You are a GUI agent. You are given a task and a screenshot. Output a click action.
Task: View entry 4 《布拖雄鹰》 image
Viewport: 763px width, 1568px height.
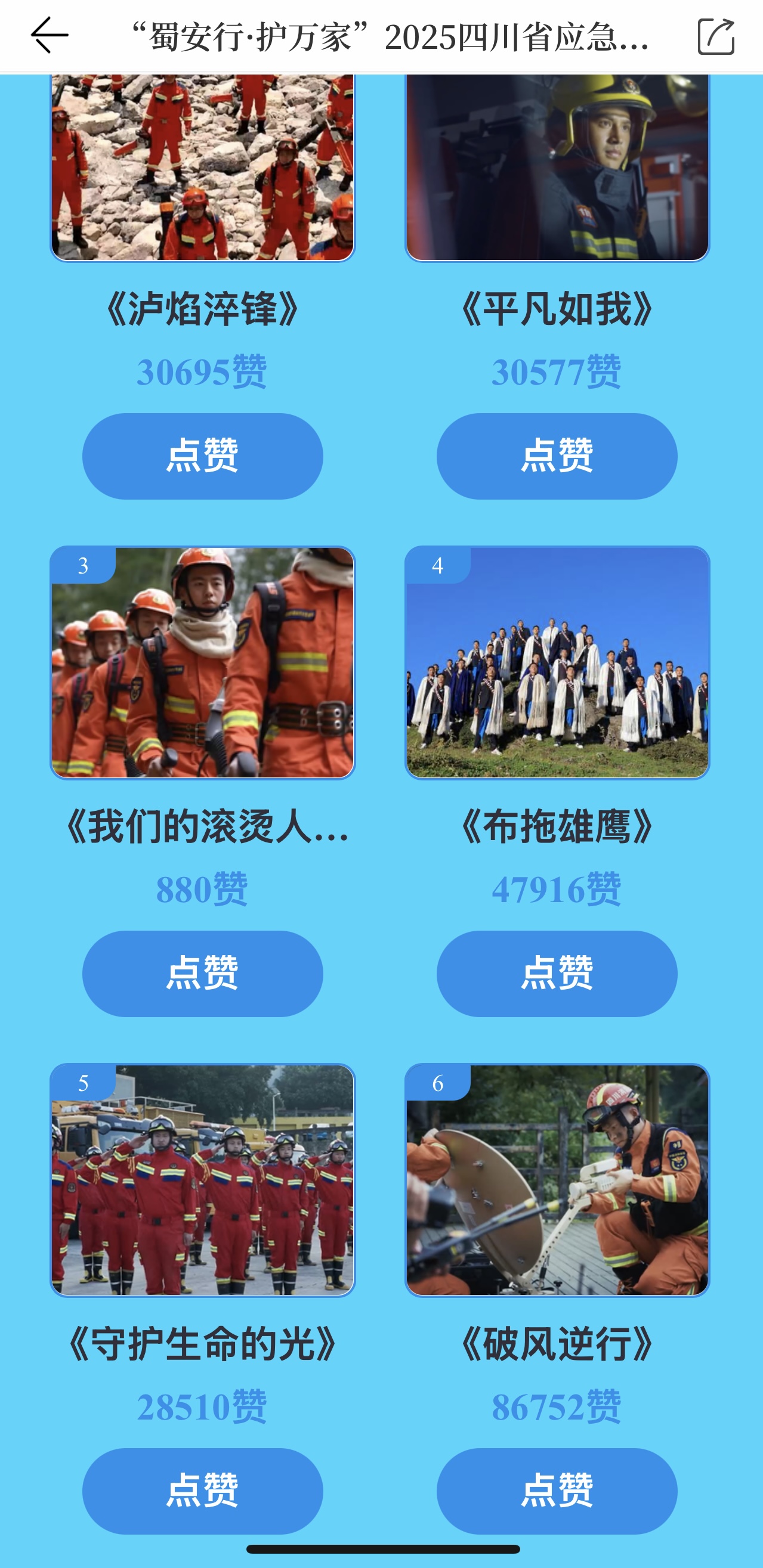click(557, 662)
